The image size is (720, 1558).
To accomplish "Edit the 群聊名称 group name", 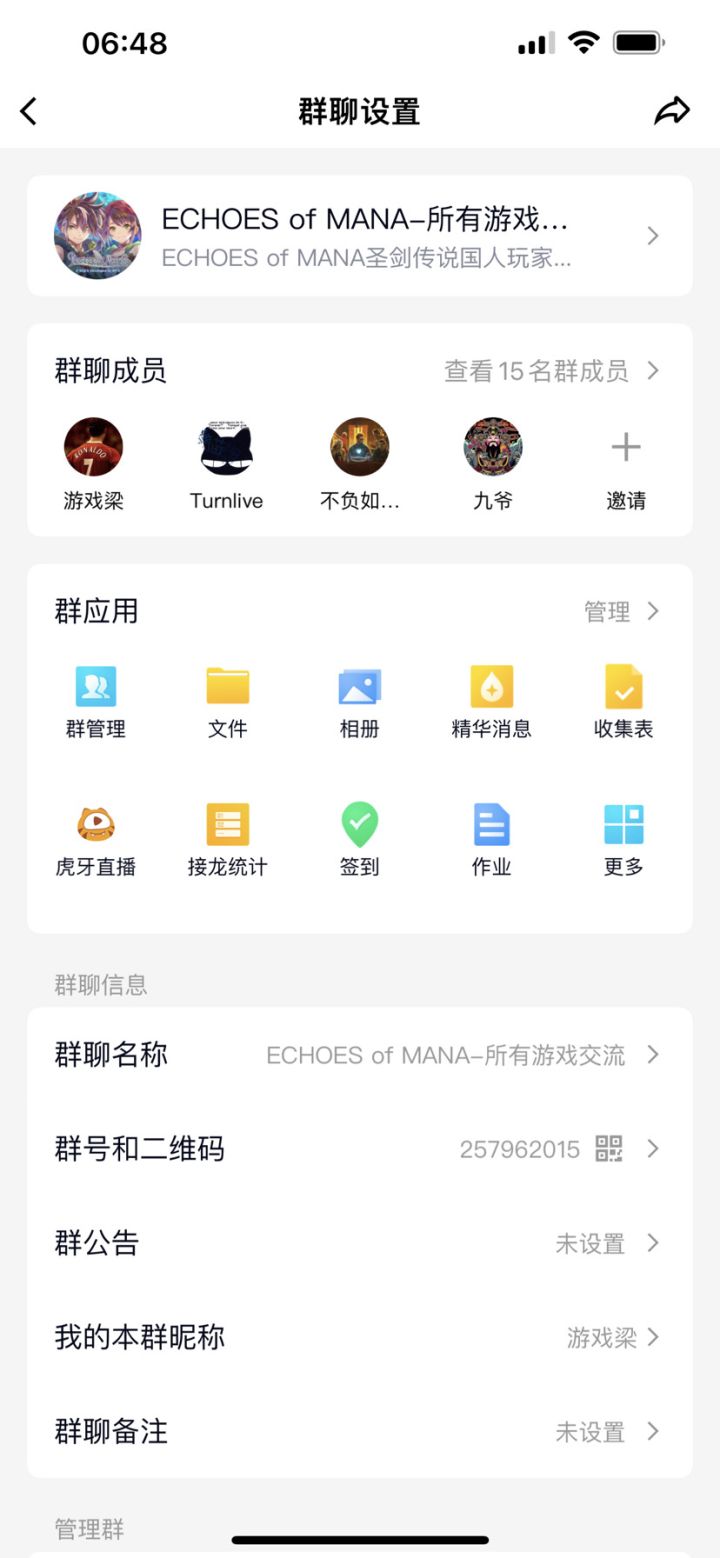I will pyautogui.click(x=359, y=1055).
